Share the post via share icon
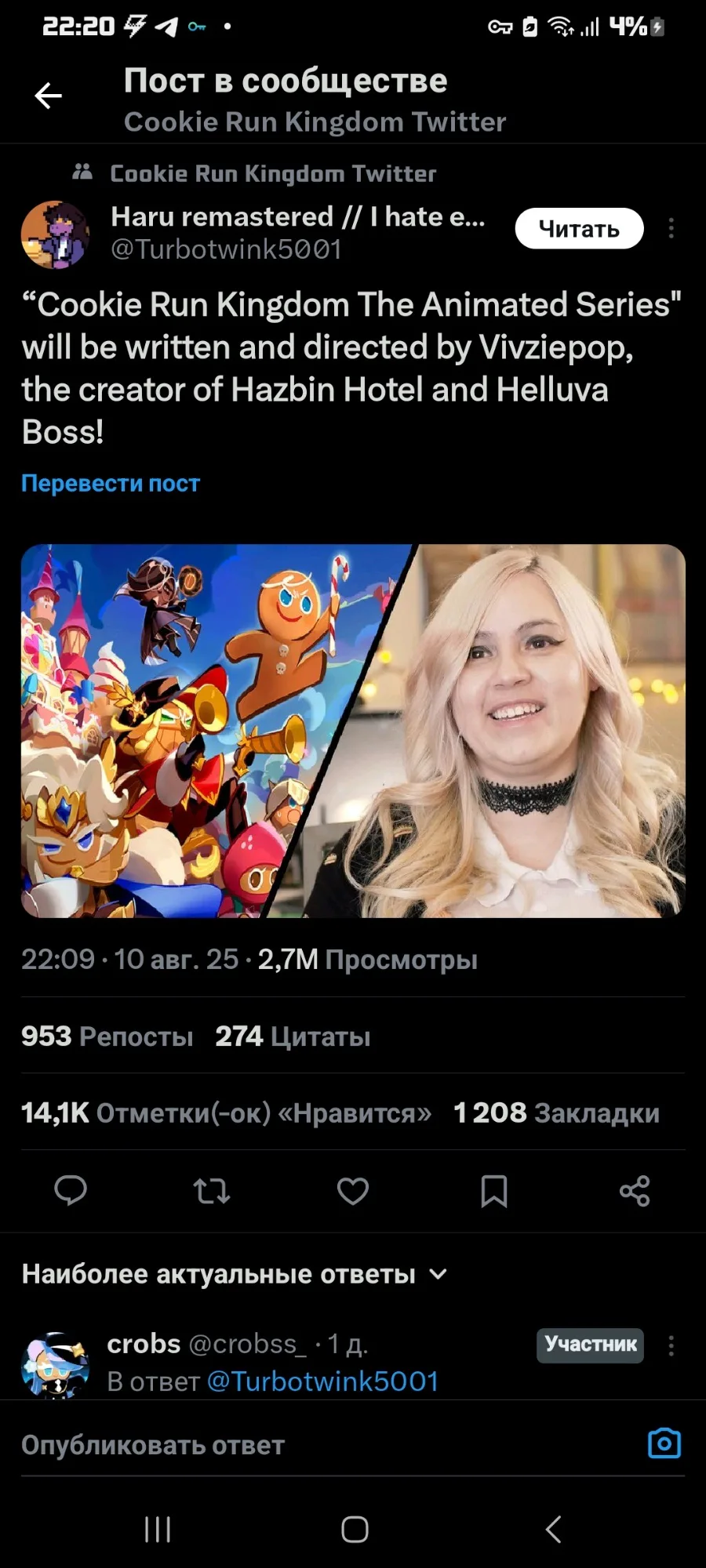Screen dimensions: 706x1568 (x=635, y=1191)
